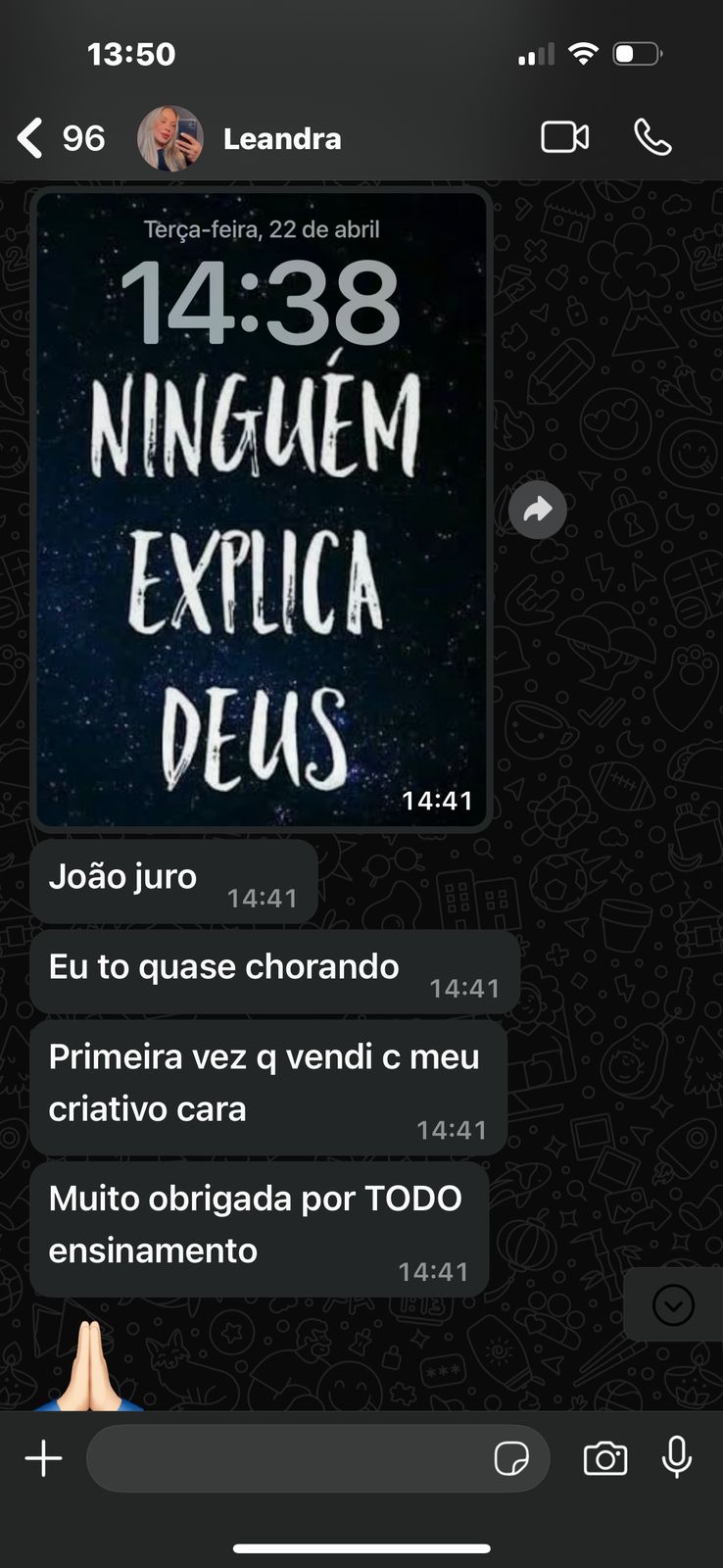Forward the image using the arrow icon
This screenshot has width=723, height=1568.
coord(537,510)
